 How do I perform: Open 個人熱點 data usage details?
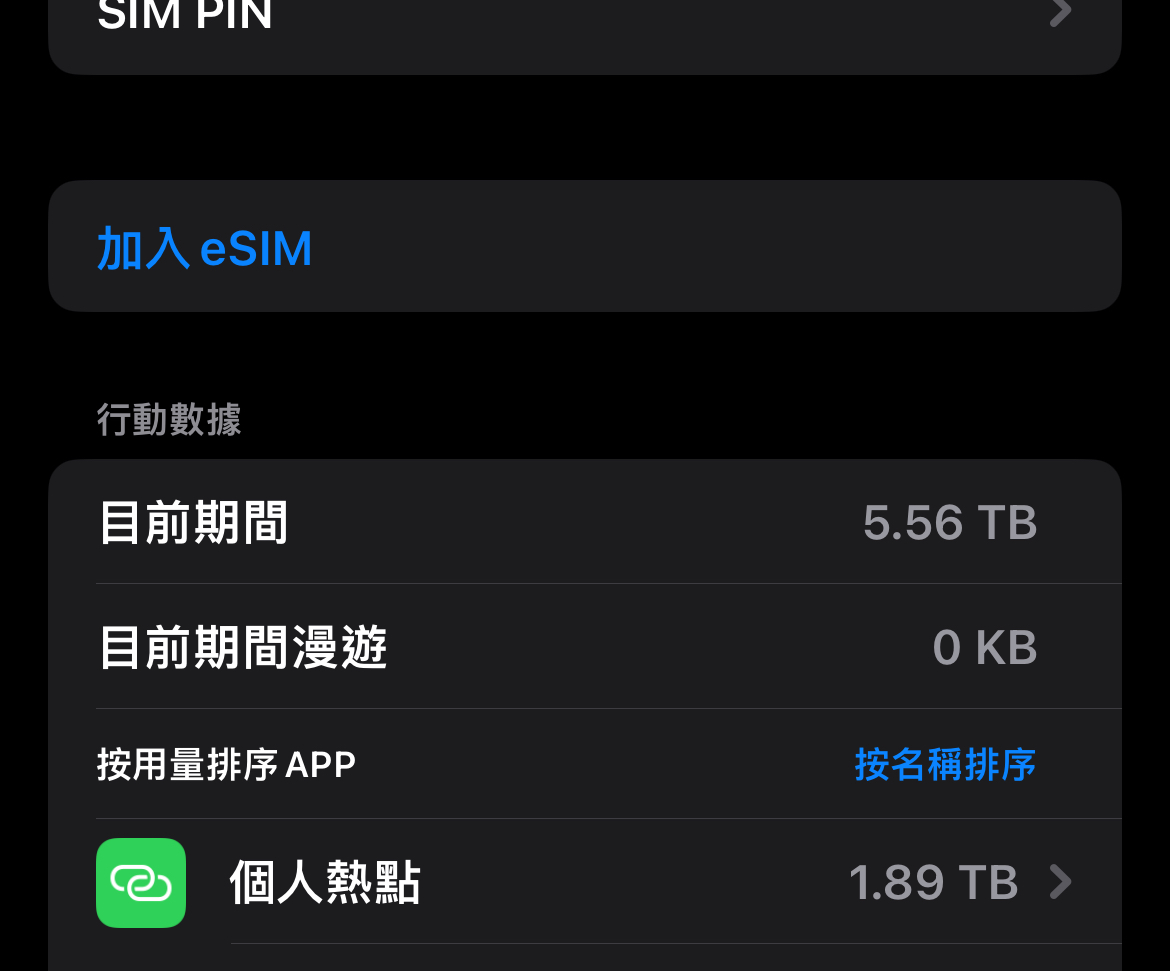pos(584,882)
